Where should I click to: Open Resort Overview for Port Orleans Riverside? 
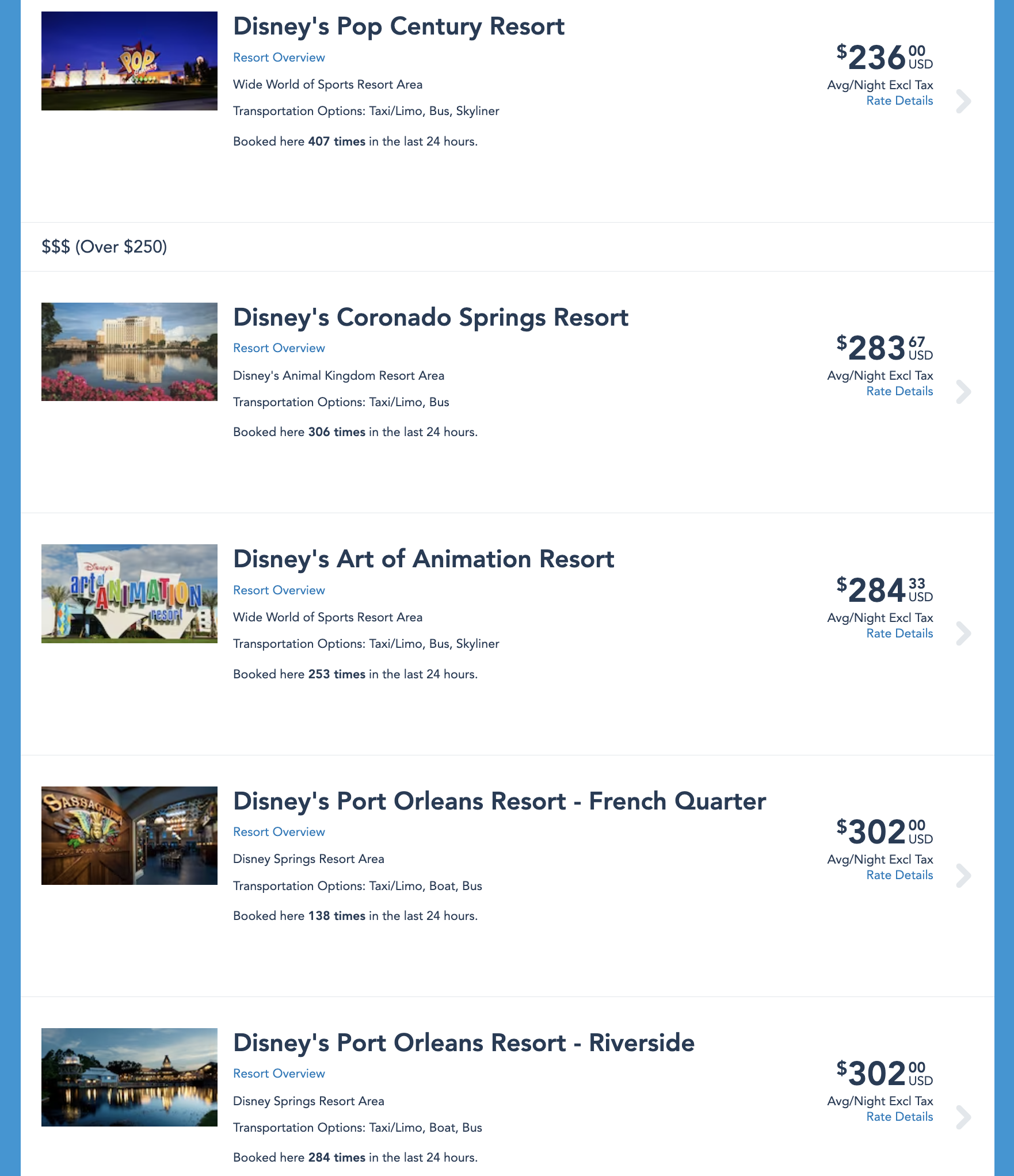[x=279, y=1074]
